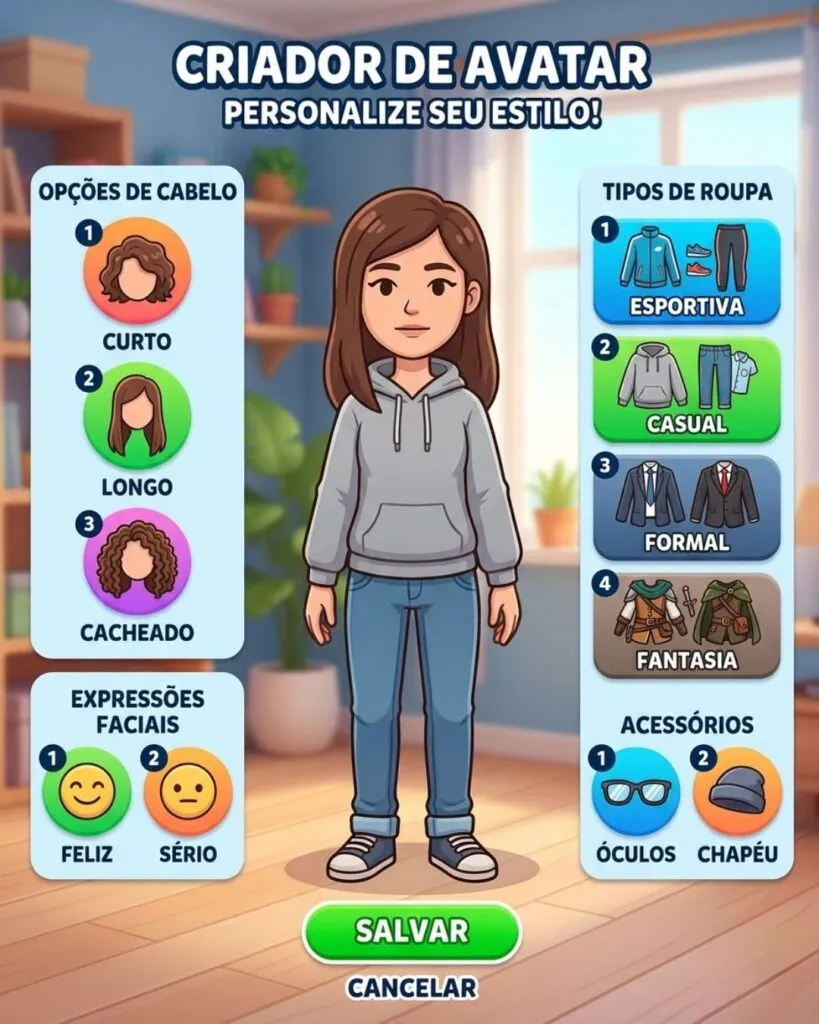
Task: Select the Curto hair option
Action: coord(137,270)
